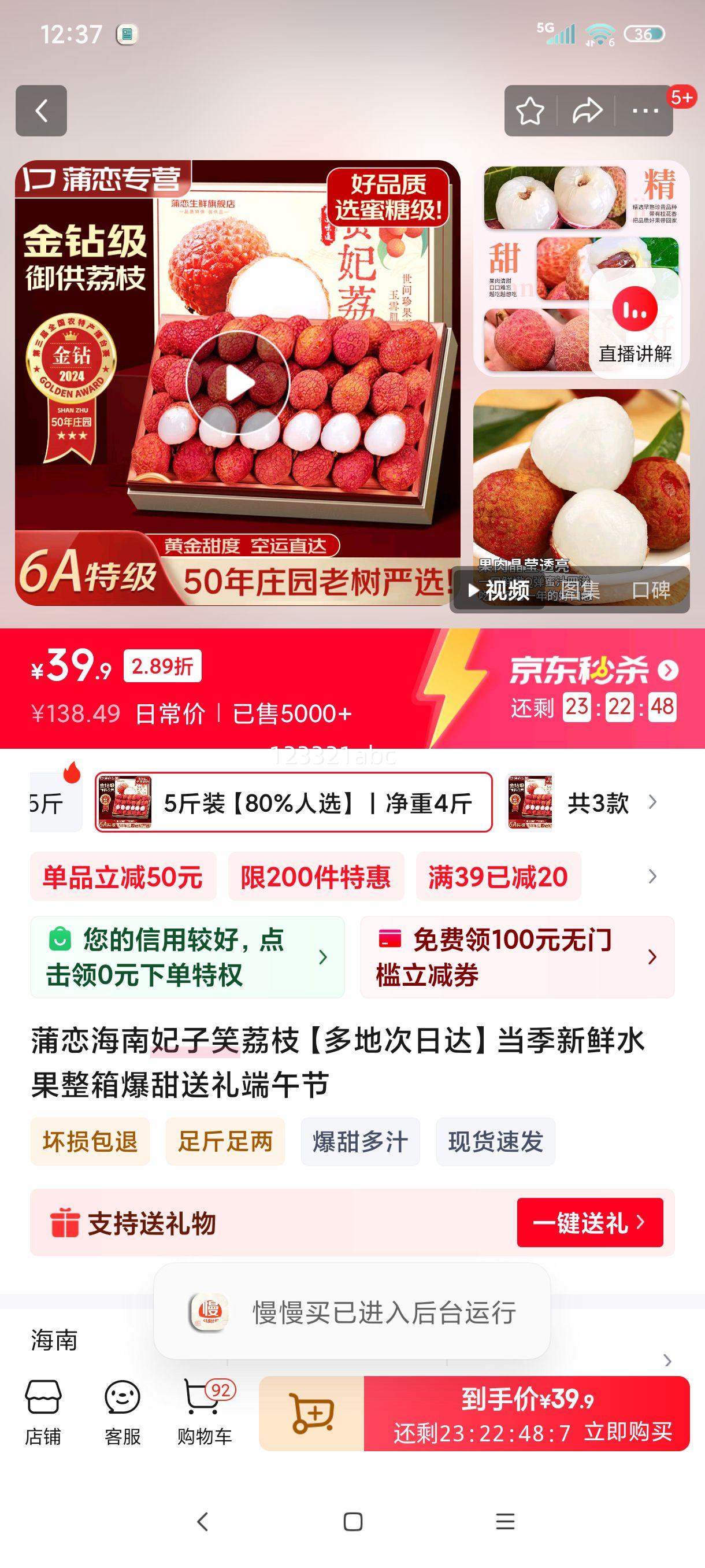
Task: Open the 店铺 store page
Action: 43,1413
